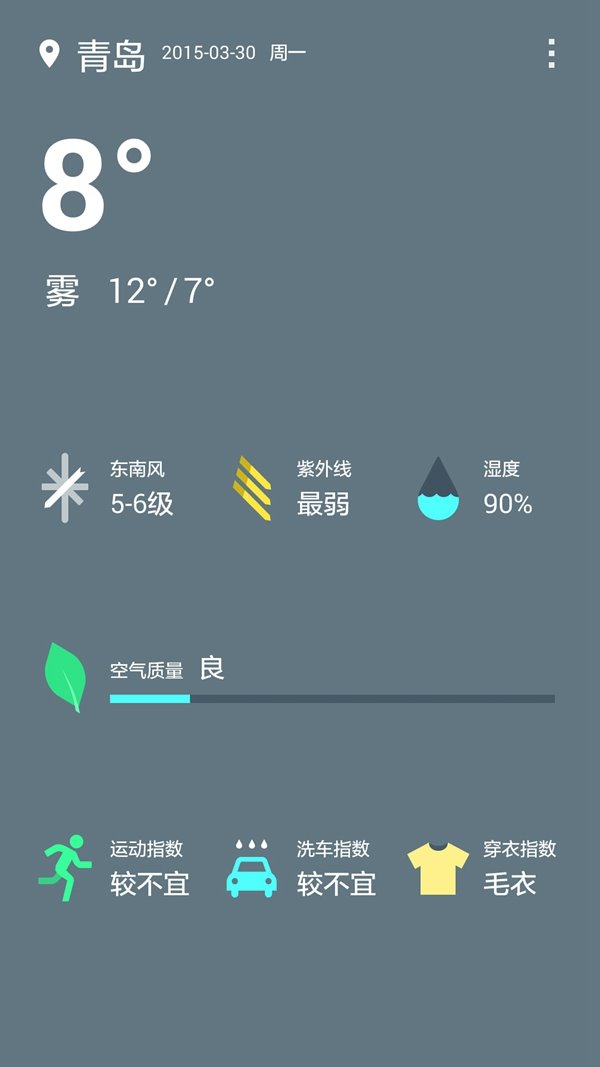Change the city from 青岛
The image size is (600, 1067).
click(110, 55)
